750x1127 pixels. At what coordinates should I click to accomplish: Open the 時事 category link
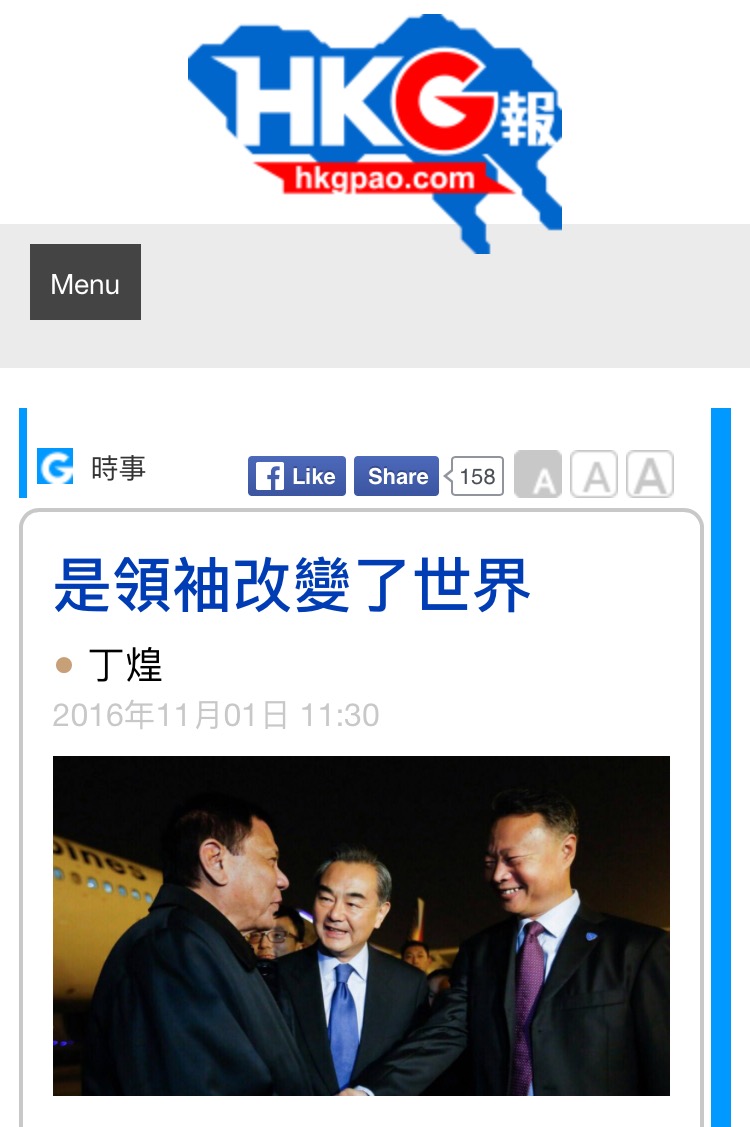coord(118,468)
